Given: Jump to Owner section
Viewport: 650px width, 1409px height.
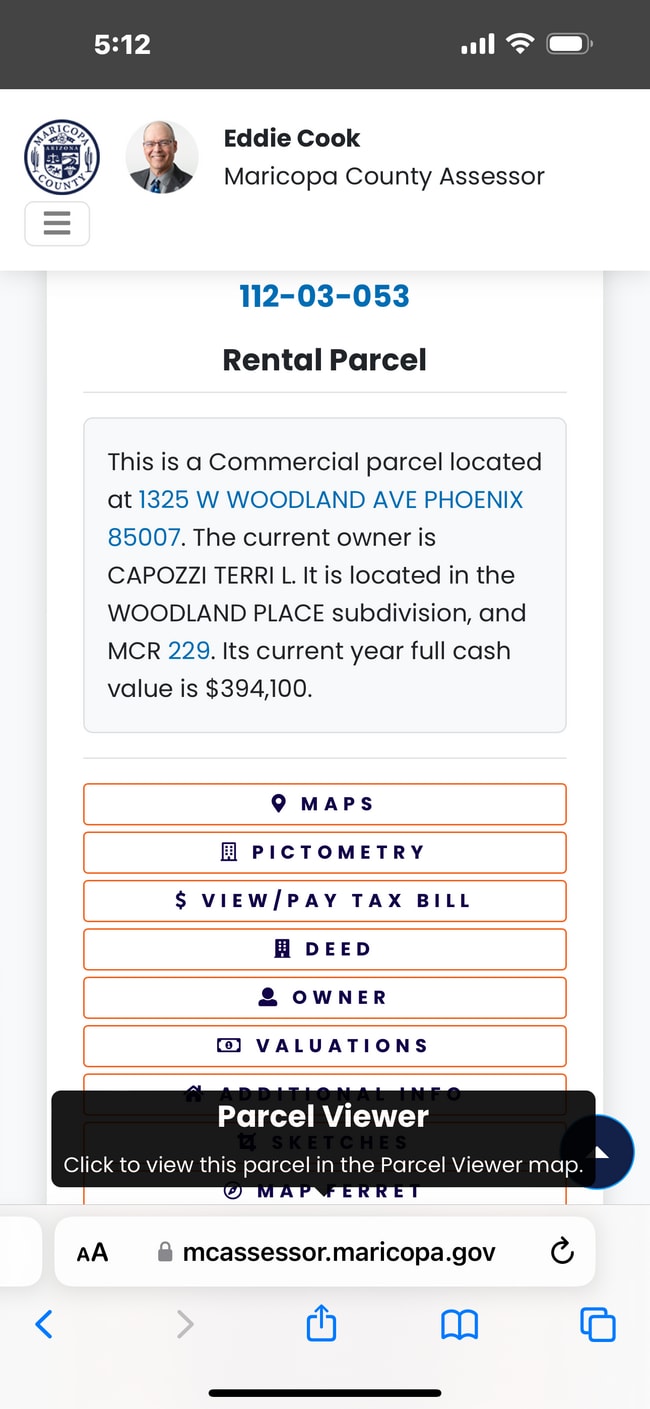Looking at the screenshot, I should [x=324, y=997].
